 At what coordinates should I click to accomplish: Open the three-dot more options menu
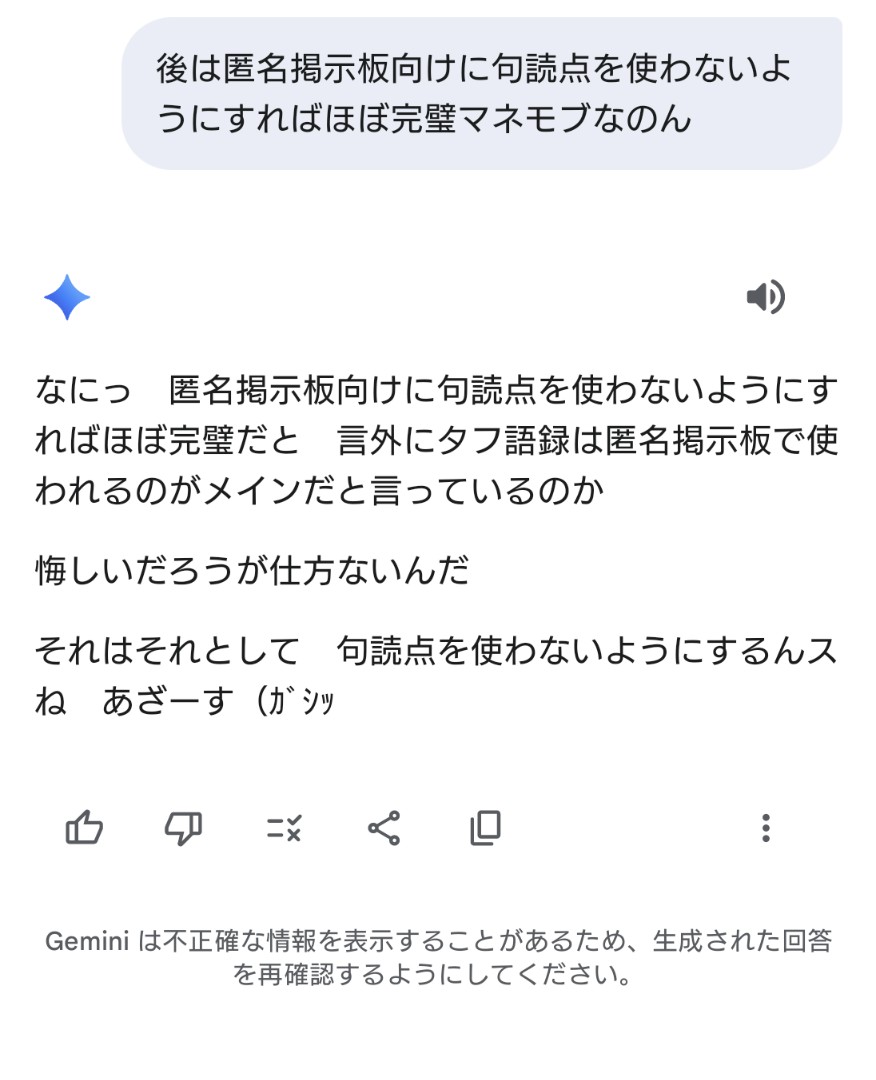click(765, 827)
